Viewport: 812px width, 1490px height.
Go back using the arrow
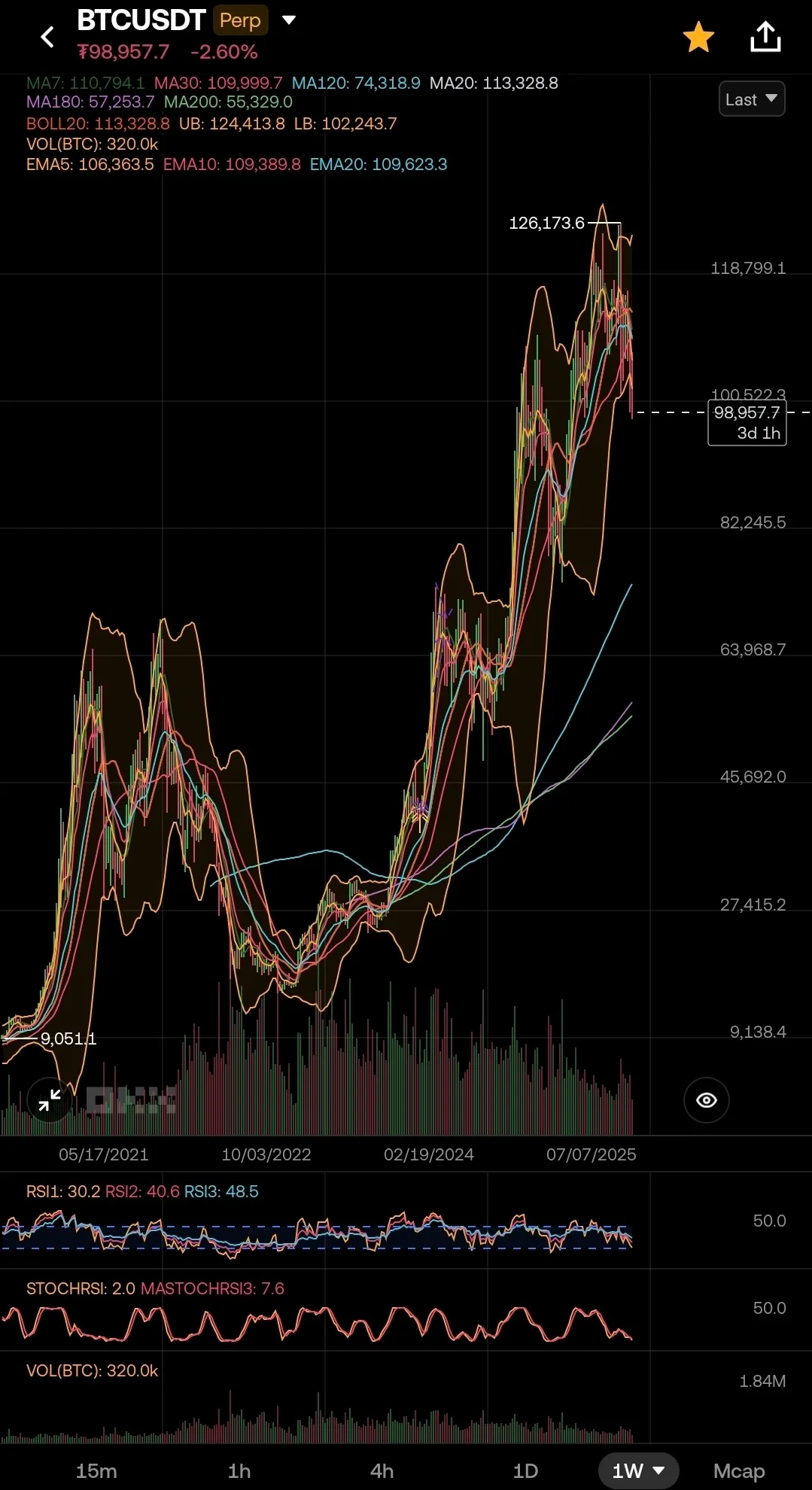click(x=47, y=37)
